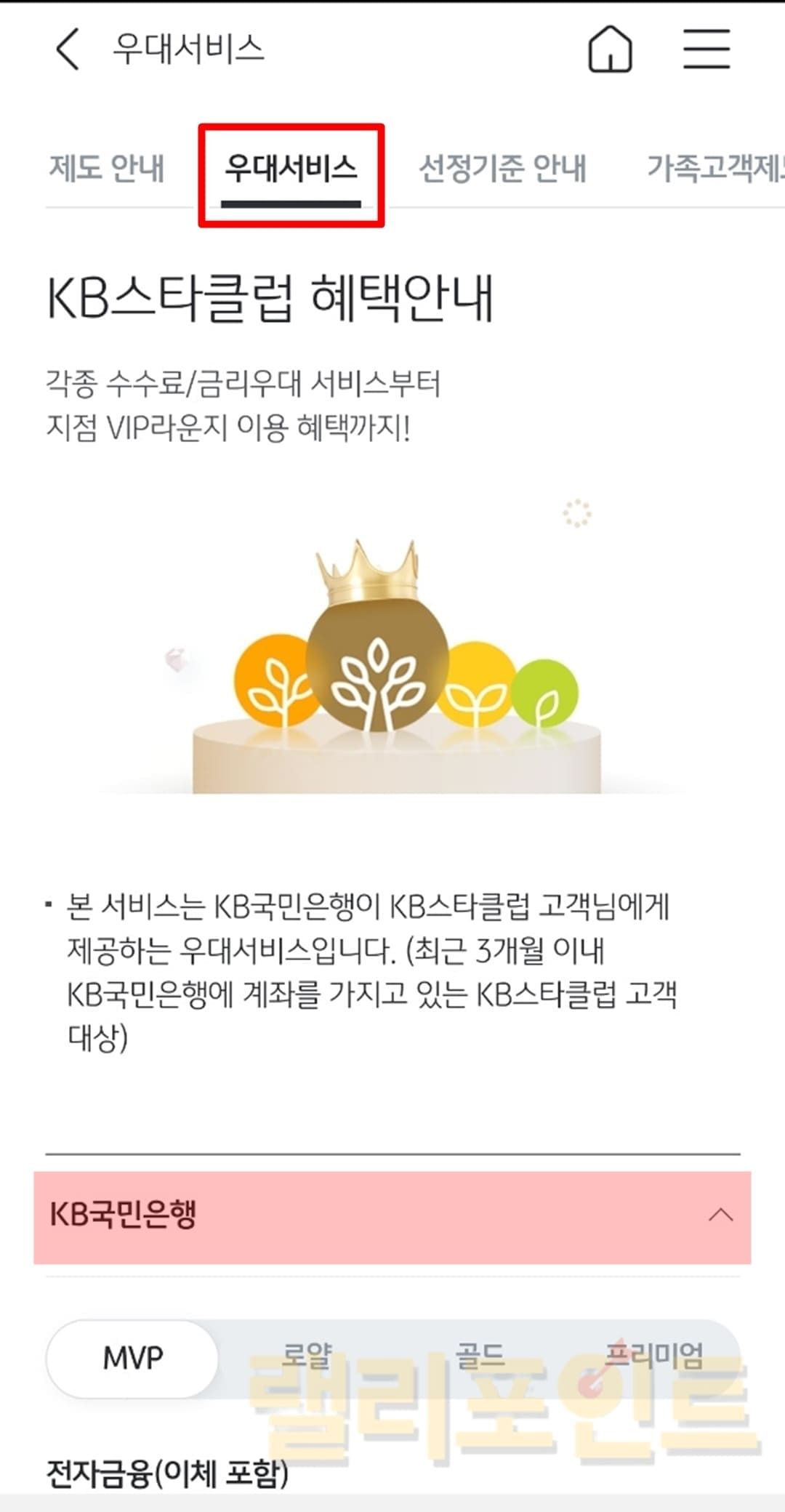Select the MVP grade
Image resolution: width=785 pixels, height=1512 pixels.
coord(133,1357)
